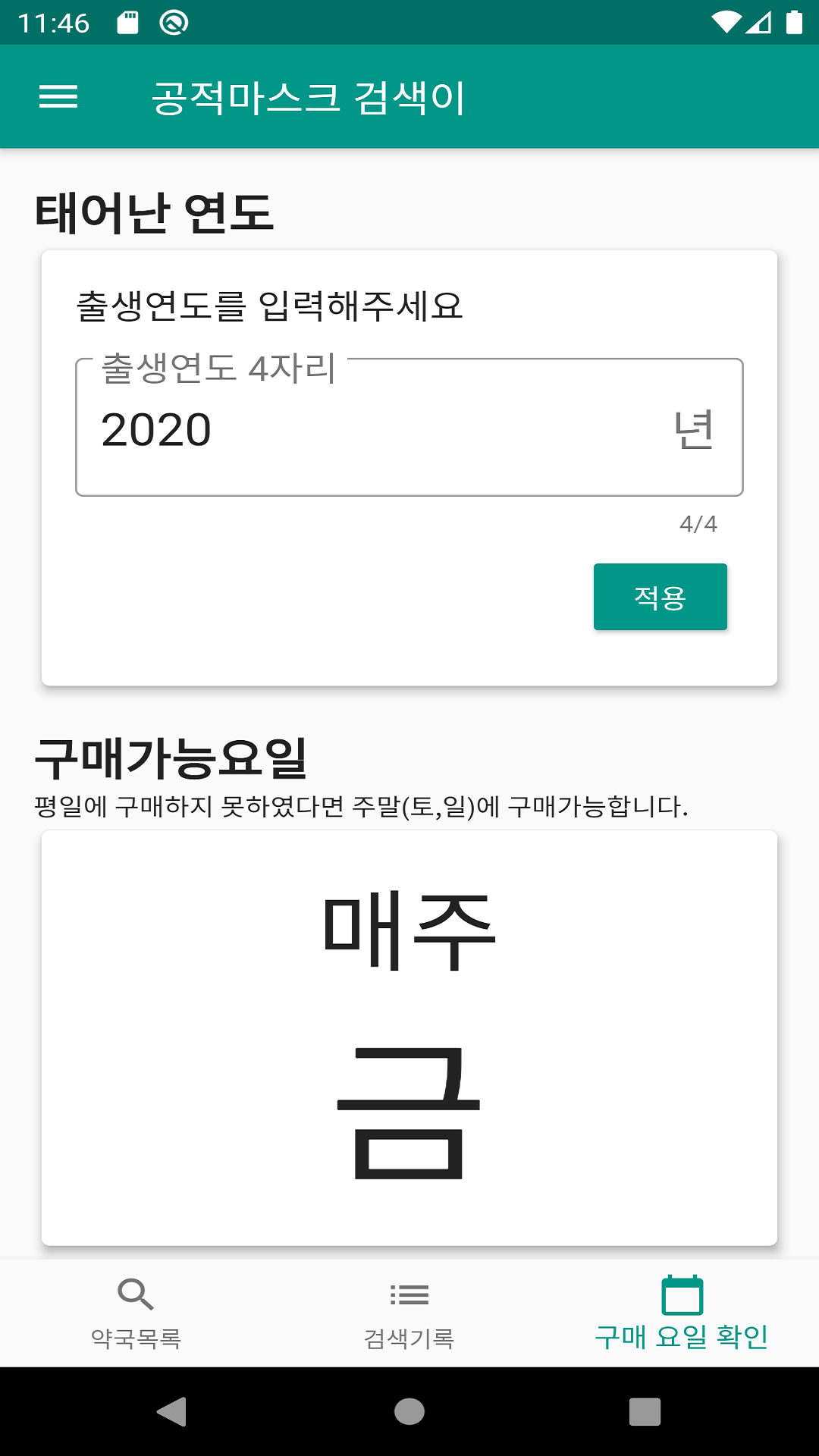This screenshot has height=1456, width=819.
Task: Go back with the system back button
Action: 172,1412
